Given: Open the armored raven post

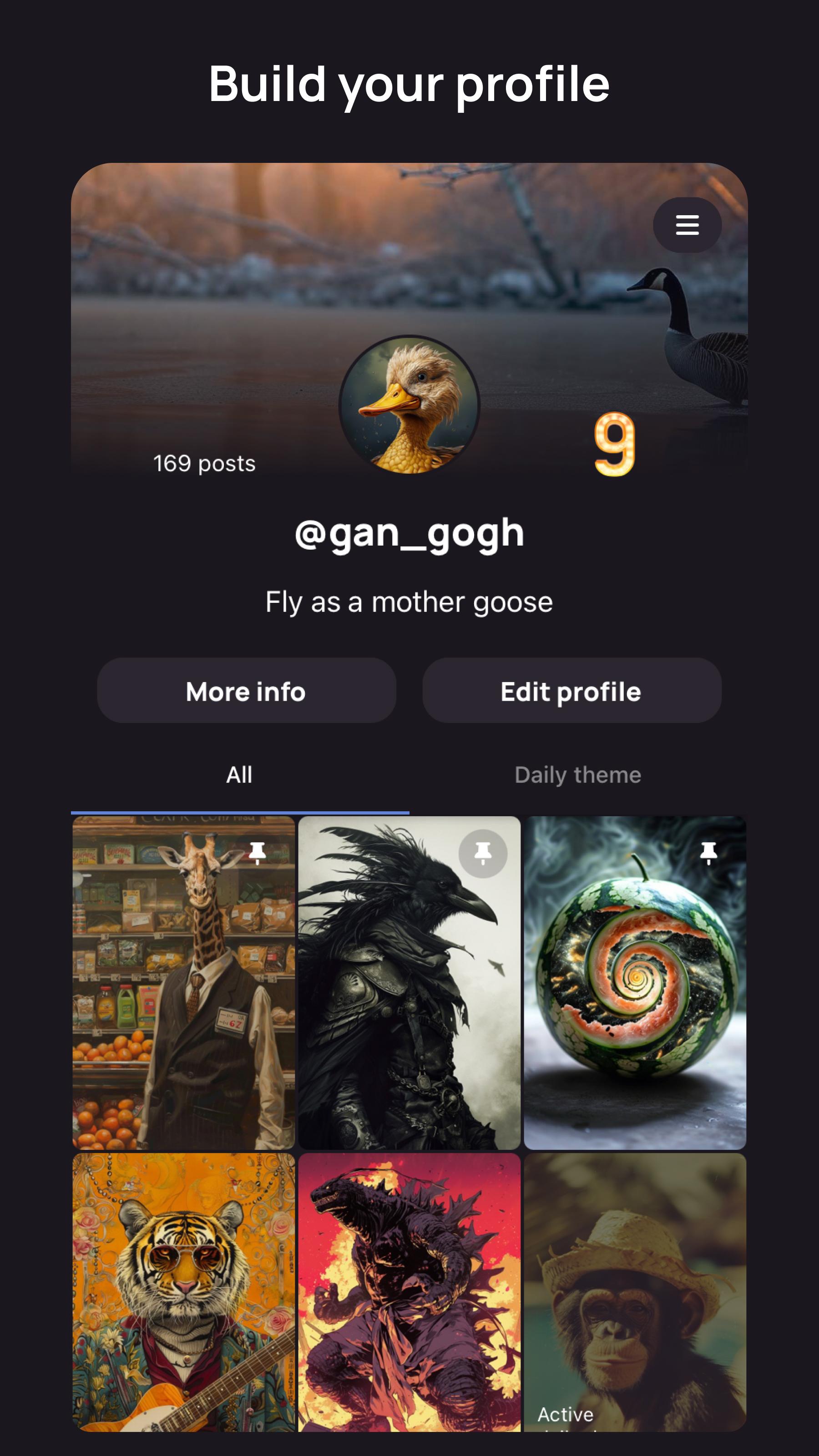Looking at the screenshot, I should [x=409, y=982].
